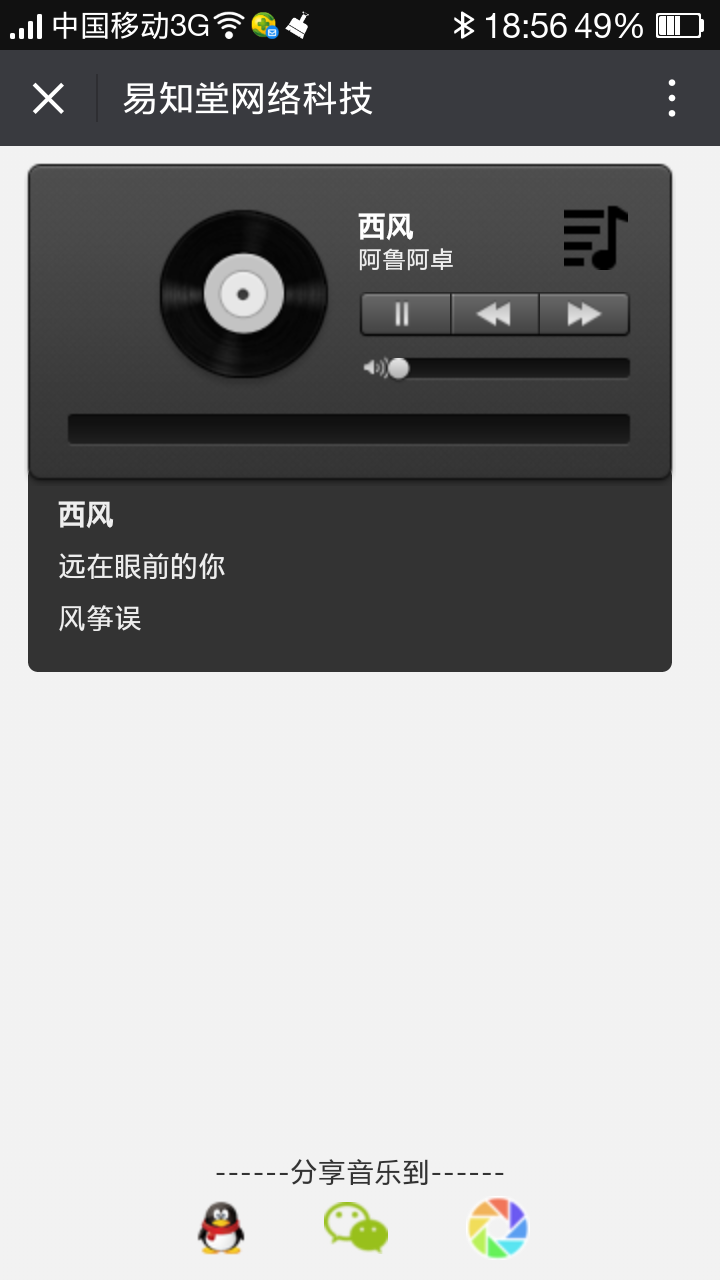Pause the playing song

404,314
